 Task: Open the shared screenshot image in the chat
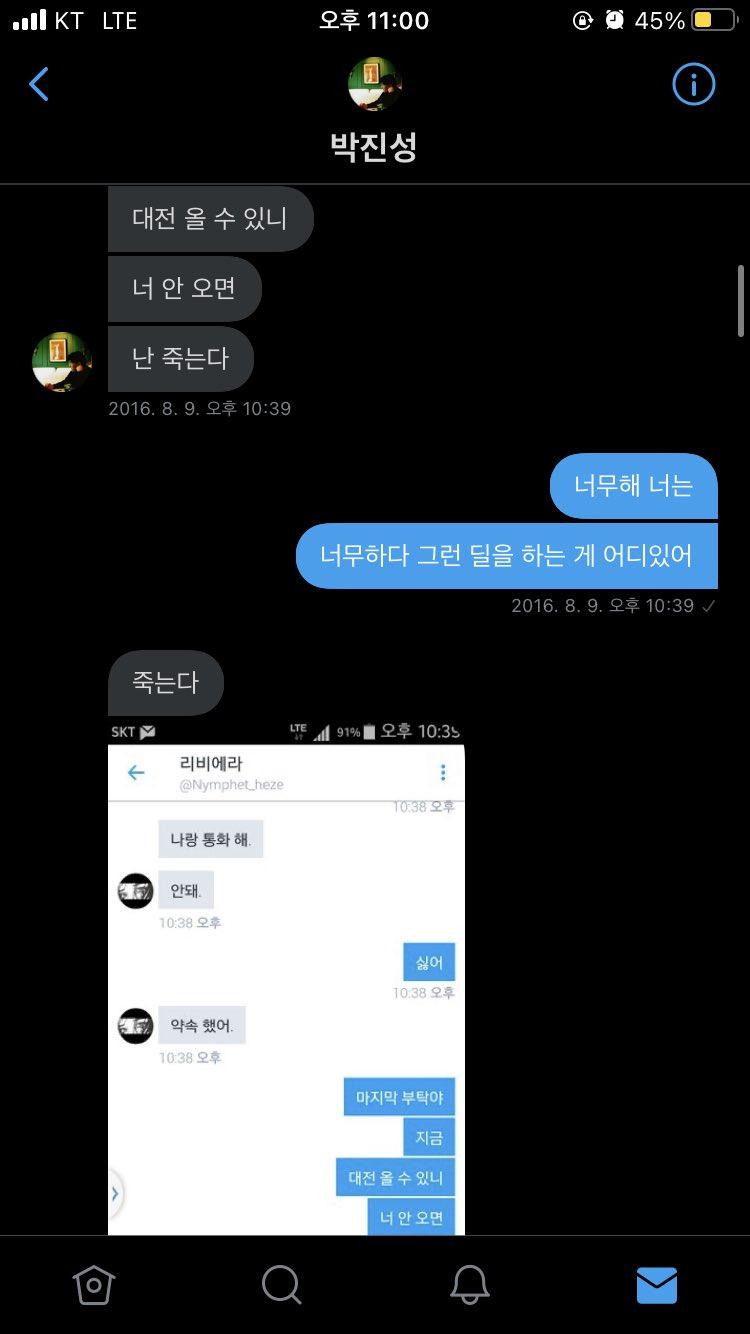(x=286, y=978)
